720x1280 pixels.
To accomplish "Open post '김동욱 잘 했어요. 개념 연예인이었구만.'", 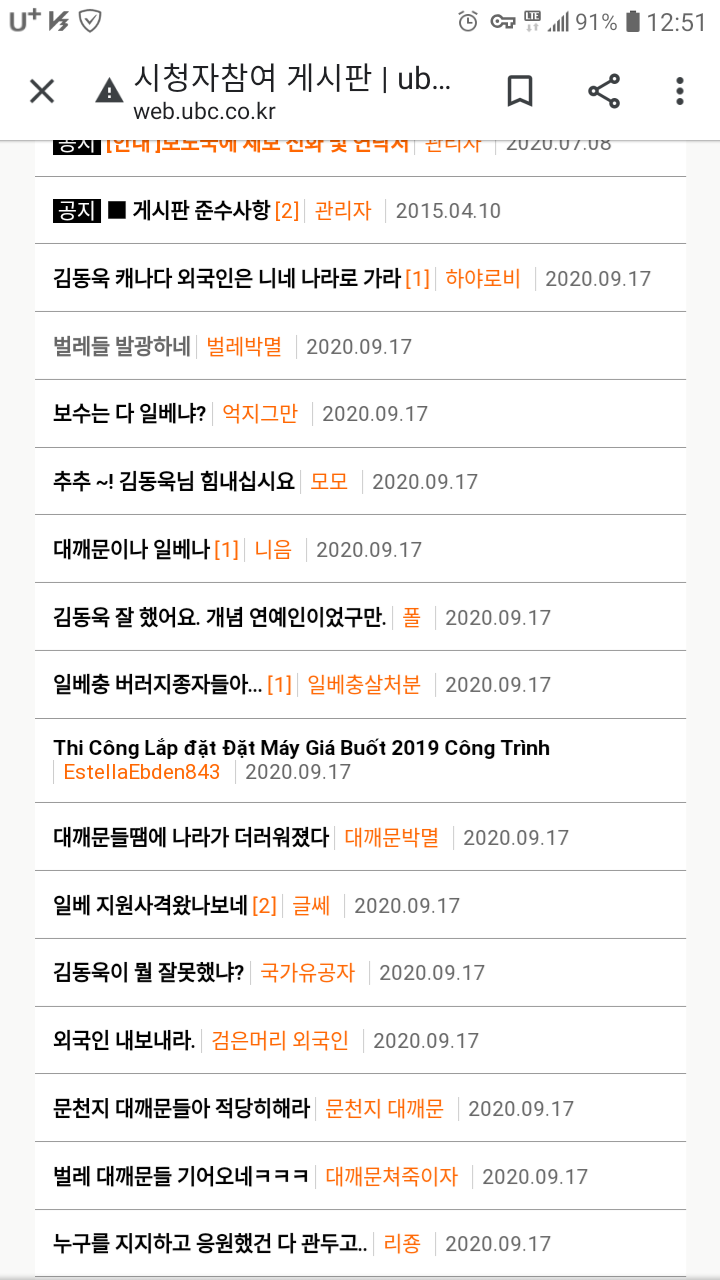I will coord(219,617).
